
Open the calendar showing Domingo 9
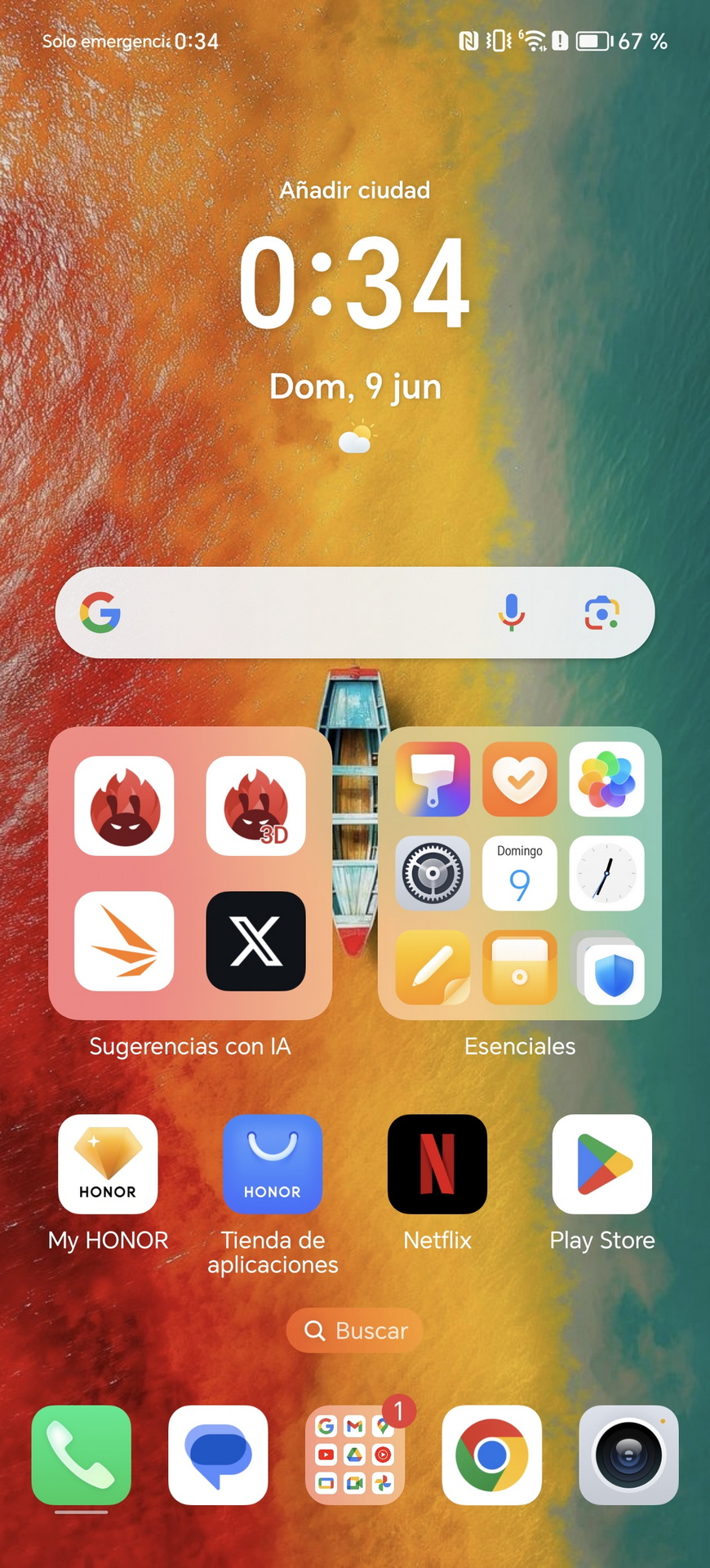520,873
